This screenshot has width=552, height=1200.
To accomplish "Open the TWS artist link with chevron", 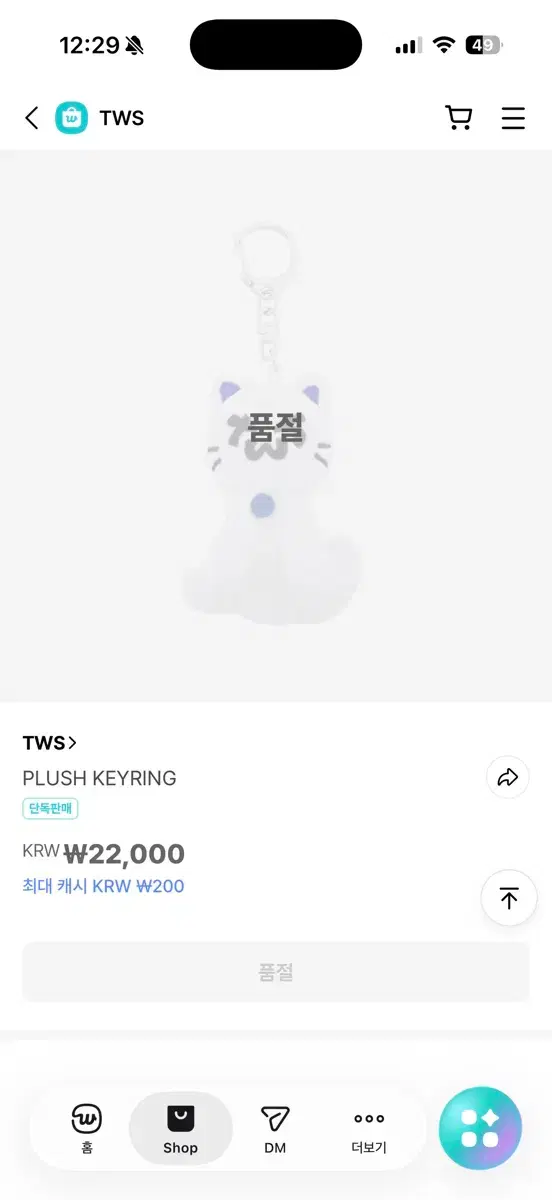I will click(49, 742).
